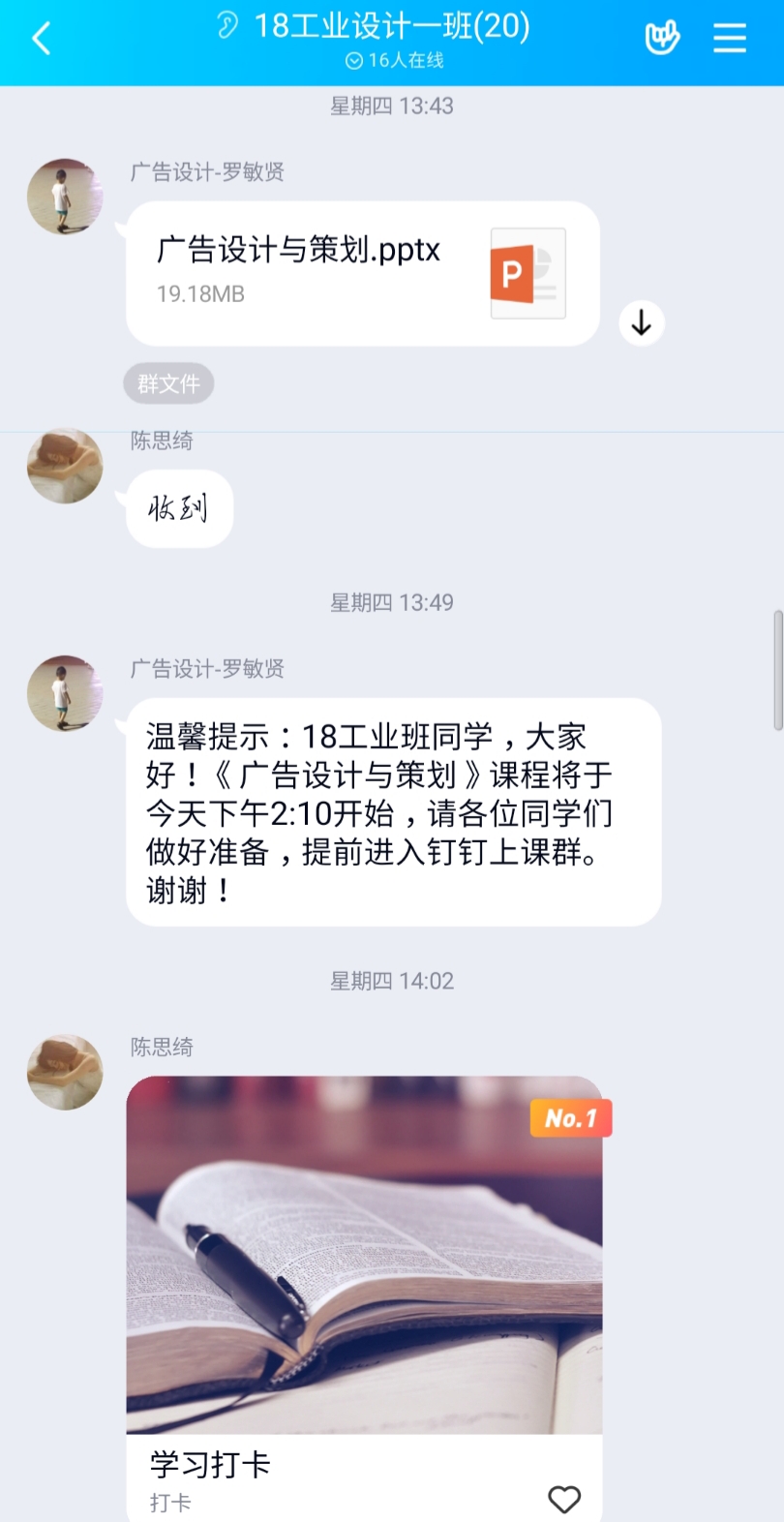784x1522 pixels.
Task: Go back from the group chat
Action: click(x=41, y=40)
